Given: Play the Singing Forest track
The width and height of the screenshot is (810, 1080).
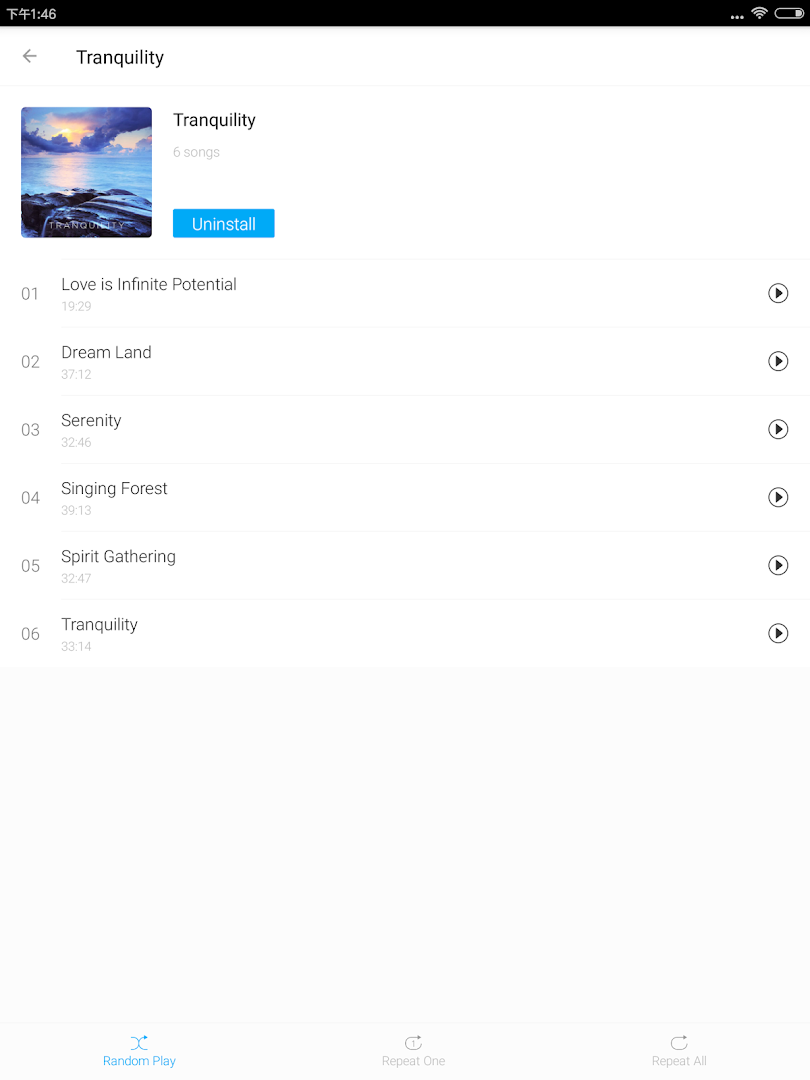Looking at the screenshot, I should tap(778, 497).
